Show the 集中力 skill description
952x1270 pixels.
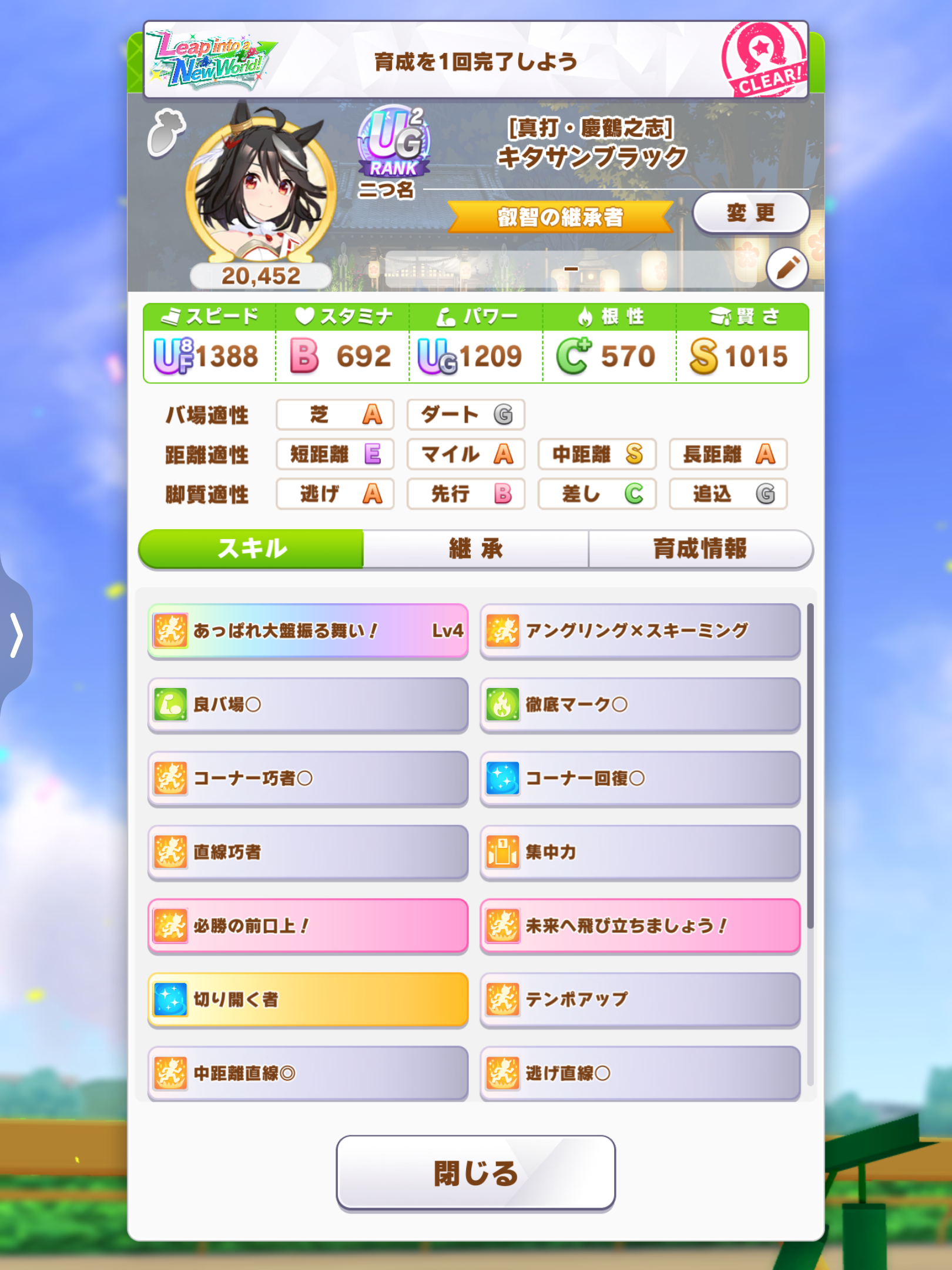tap(640, 852)
